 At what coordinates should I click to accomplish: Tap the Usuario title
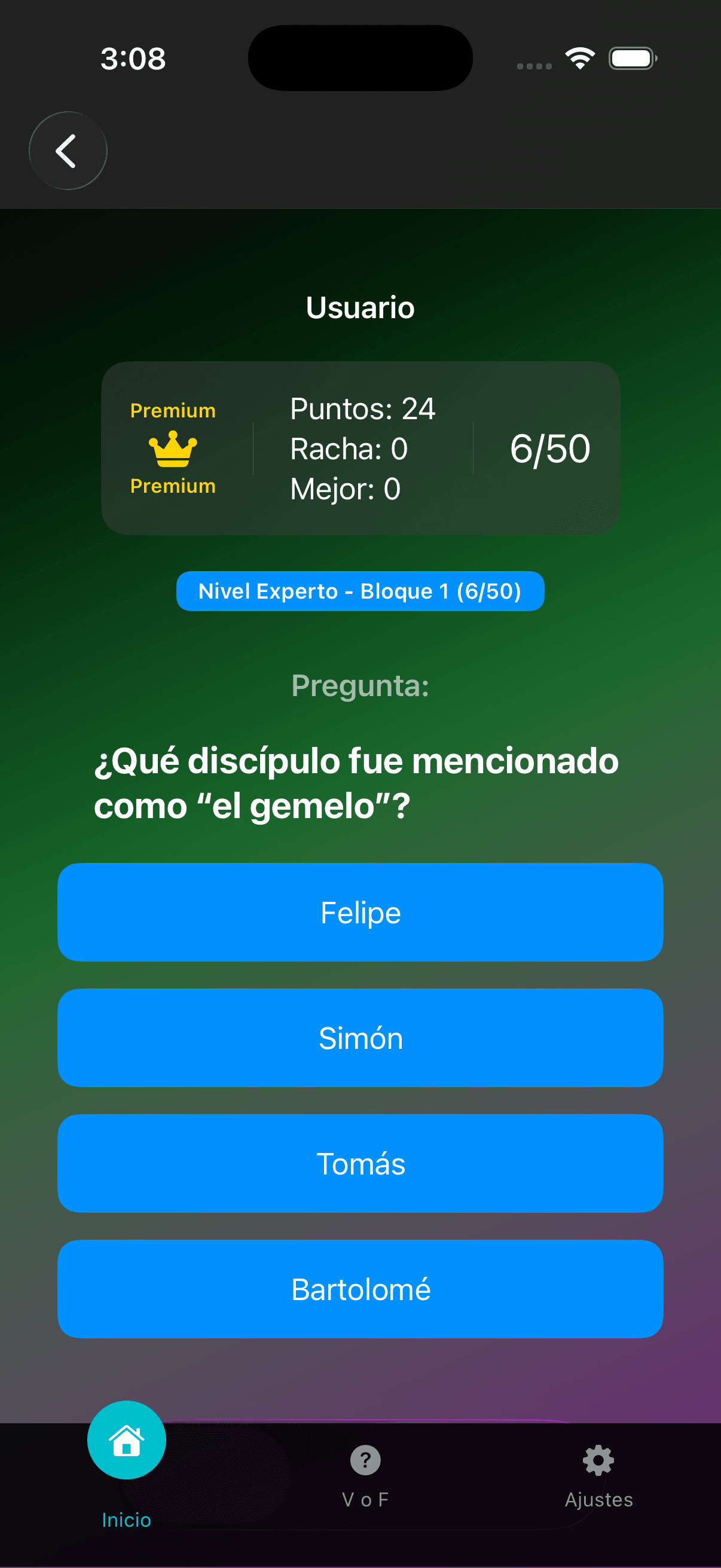click(360, 307)
